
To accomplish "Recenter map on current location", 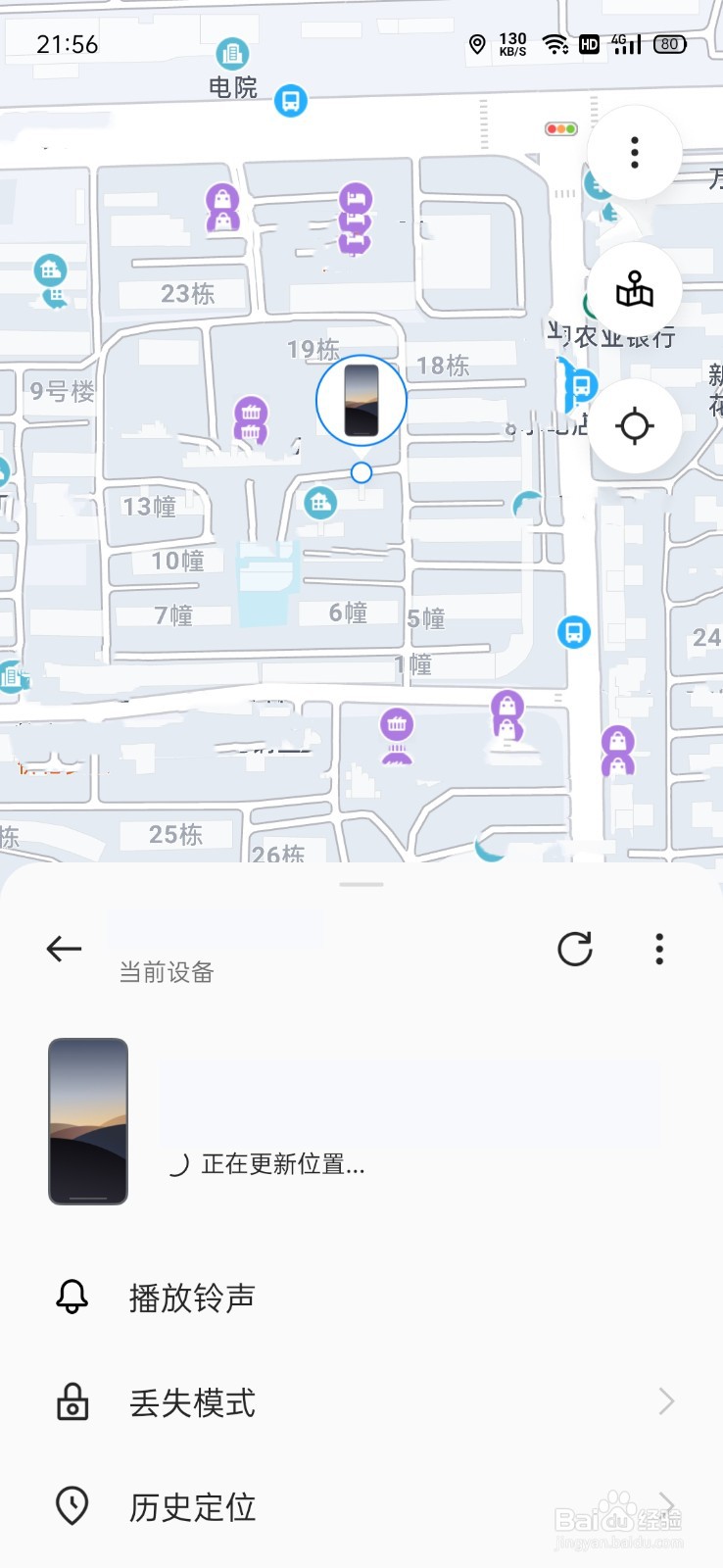I will tap(634, 426).
